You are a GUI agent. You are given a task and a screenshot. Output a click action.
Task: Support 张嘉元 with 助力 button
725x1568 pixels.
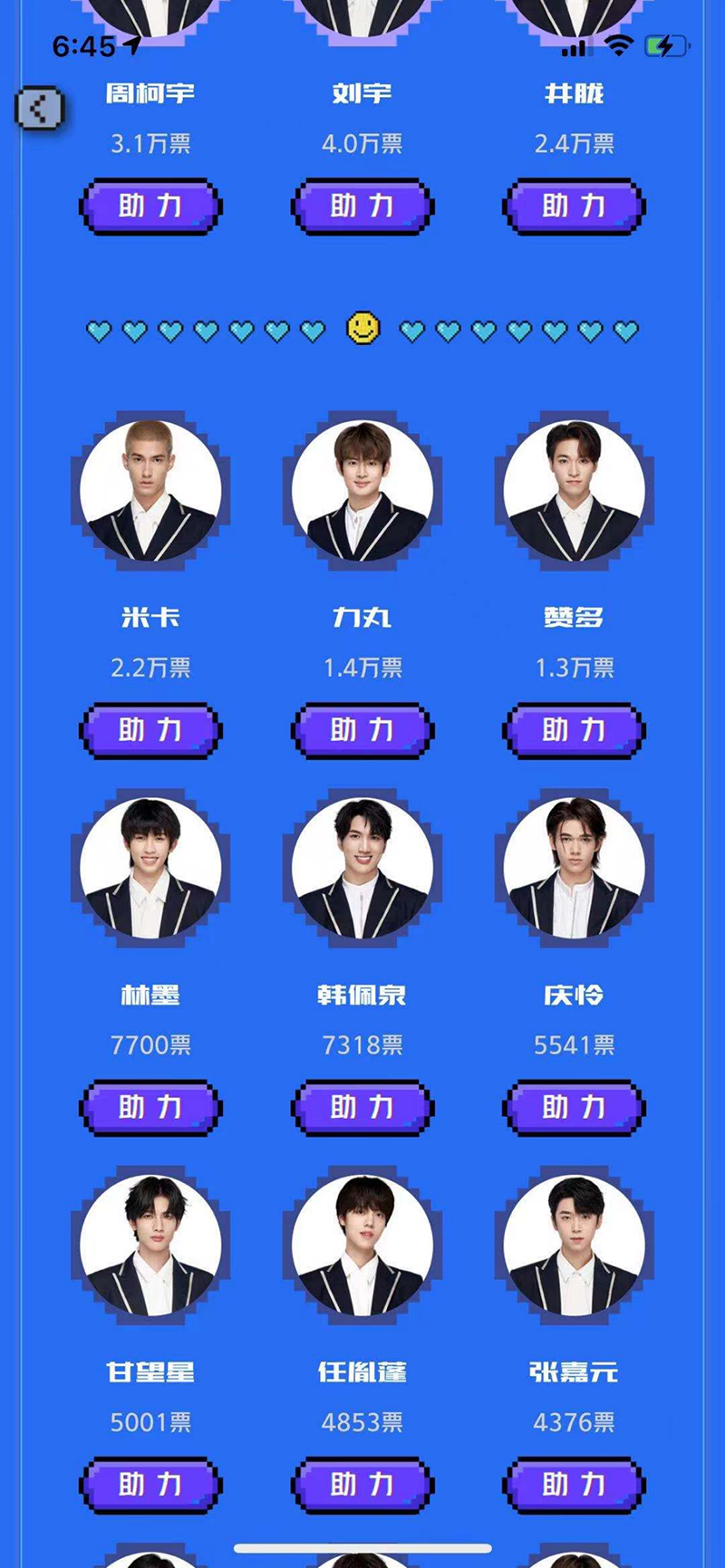click(574, 1485)
